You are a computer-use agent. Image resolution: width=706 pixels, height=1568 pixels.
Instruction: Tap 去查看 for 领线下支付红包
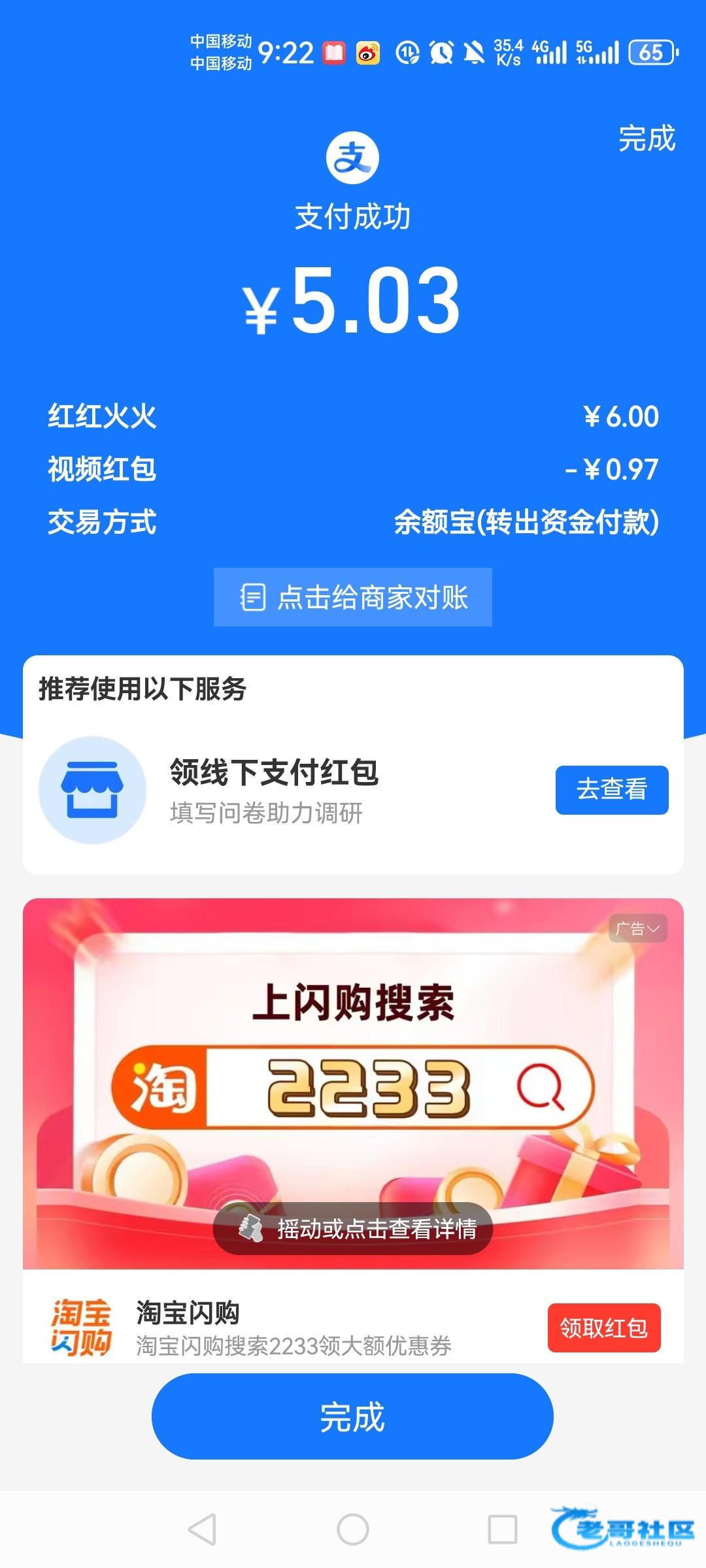coord(612,790)
